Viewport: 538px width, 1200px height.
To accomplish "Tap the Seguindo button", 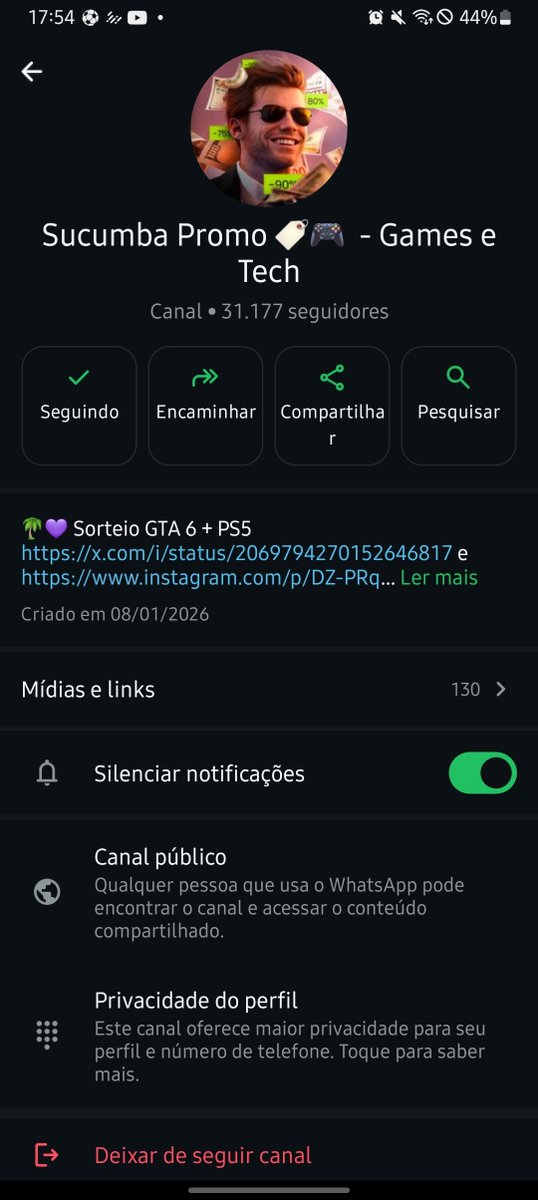I will click(79, 405).
